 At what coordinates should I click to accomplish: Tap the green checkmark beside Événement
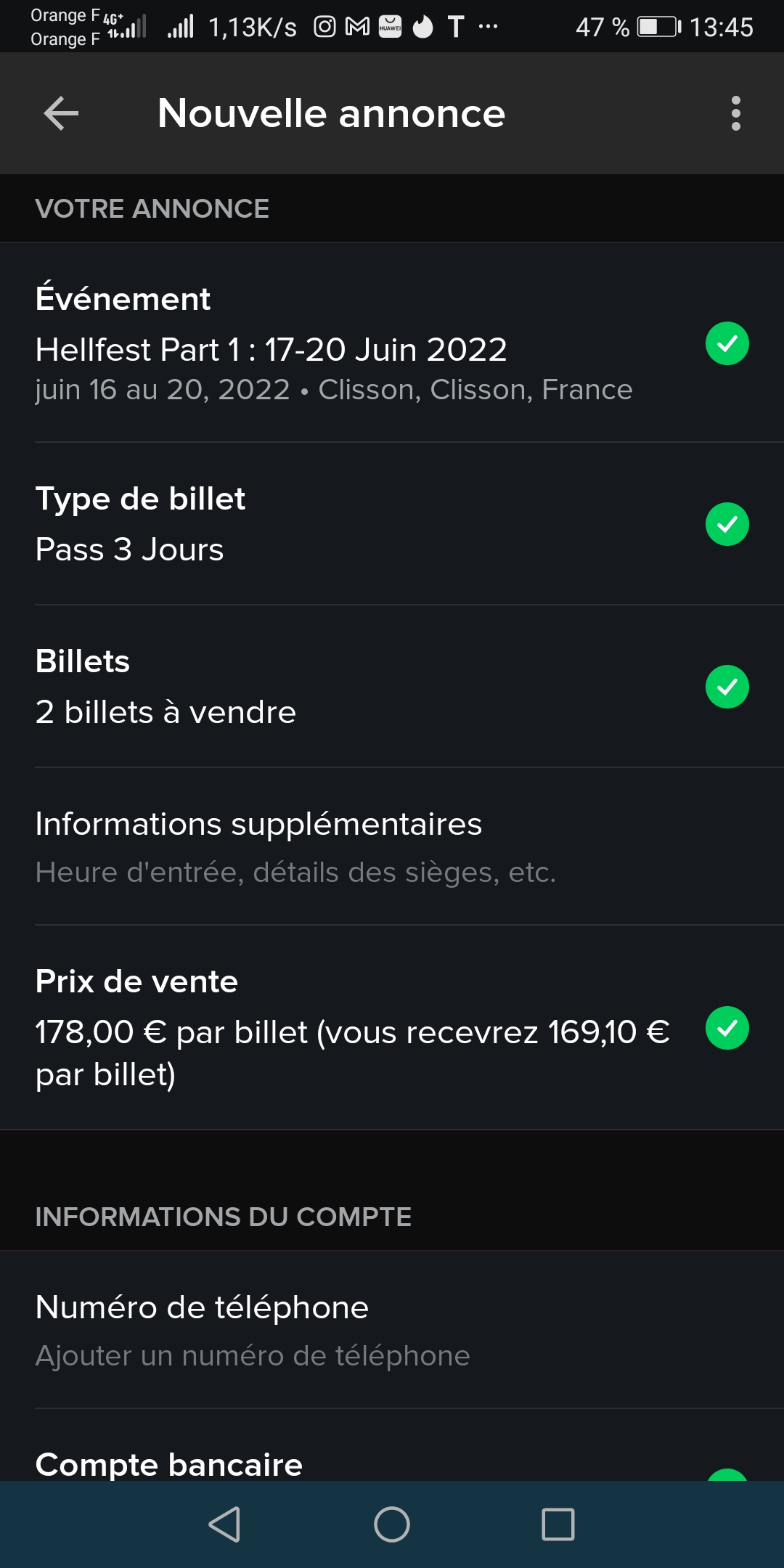pyautogui.click(x=727, y=344)
